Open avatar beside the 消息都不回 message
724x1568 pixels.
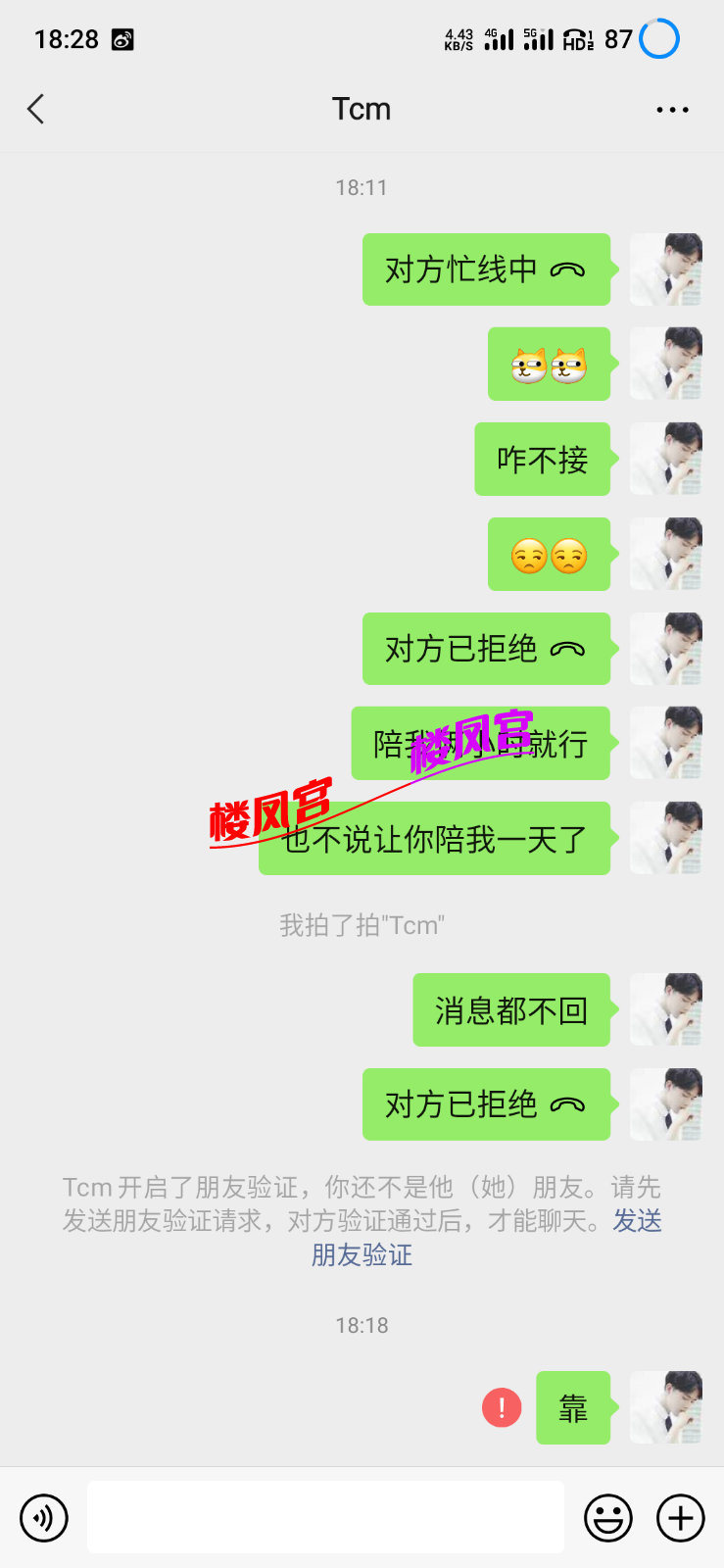pos(666,1009)
